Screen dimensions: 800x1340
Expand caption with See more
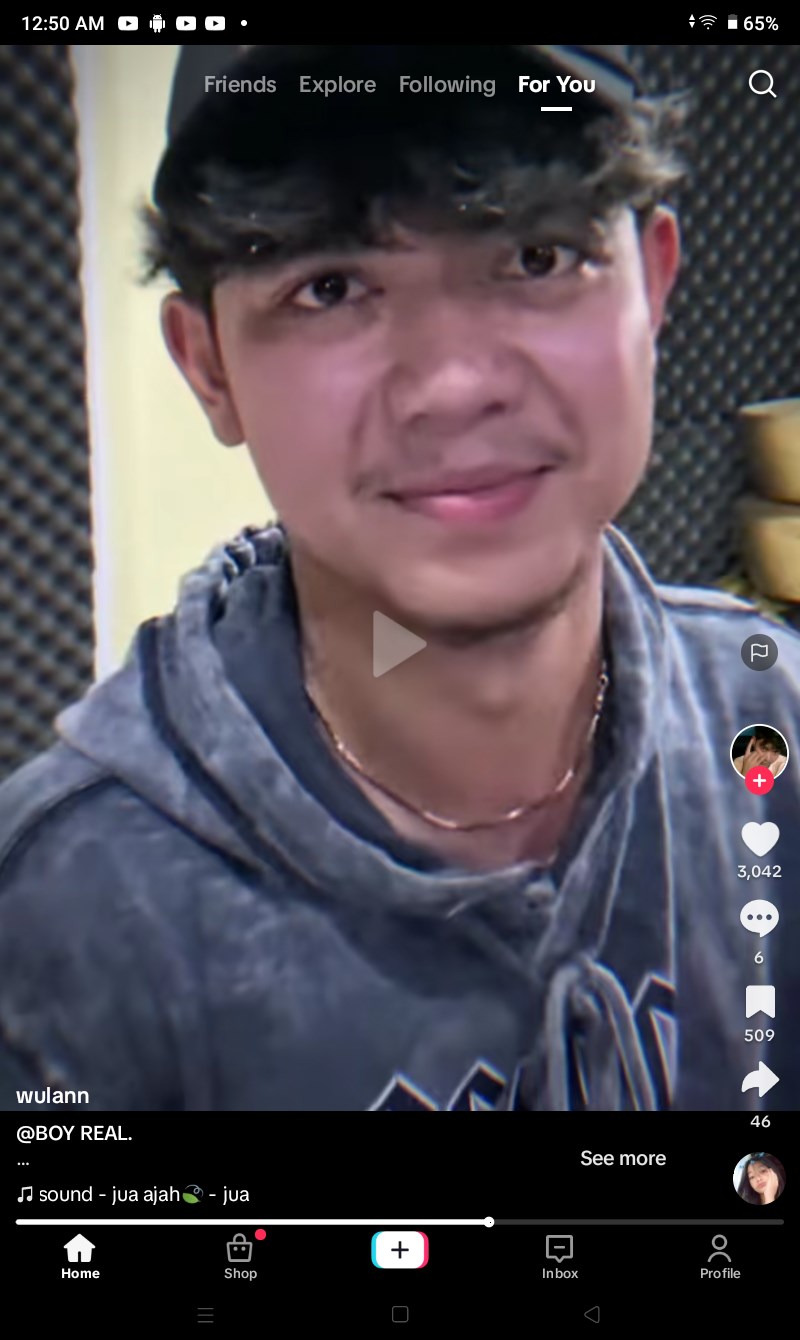623,1158
